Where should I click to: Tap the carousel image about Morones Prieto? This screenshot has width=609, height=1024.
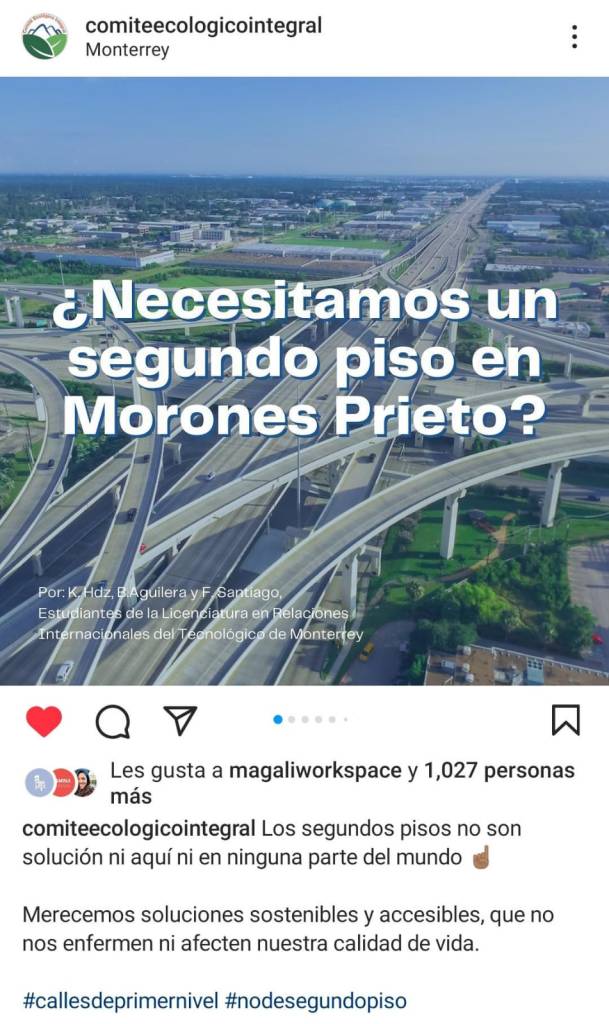point(304,380)
